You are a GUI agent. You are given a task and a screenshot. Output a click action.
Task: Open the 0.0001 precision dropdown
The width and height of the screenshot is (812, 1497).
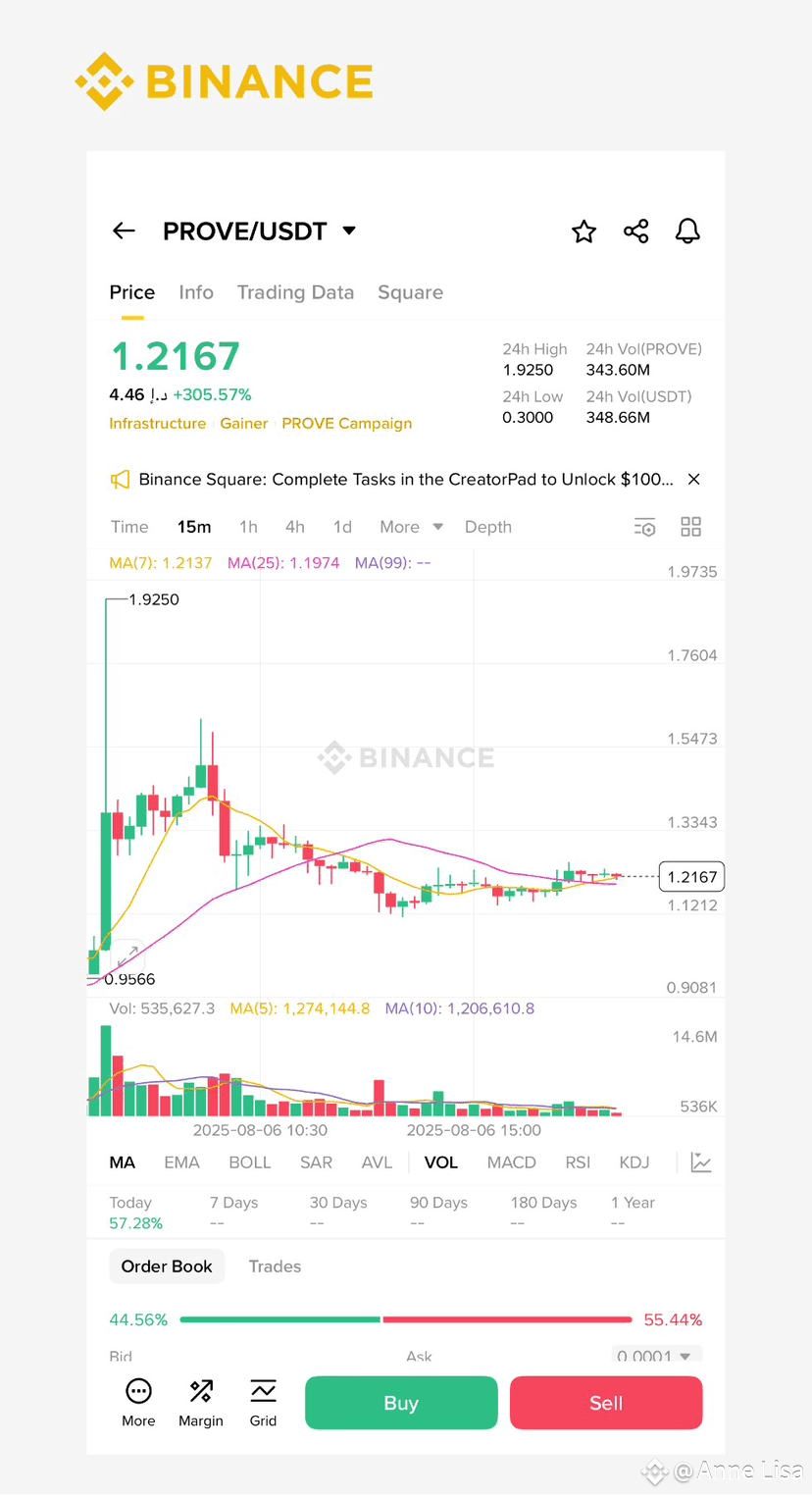(x=656, y=1355)
